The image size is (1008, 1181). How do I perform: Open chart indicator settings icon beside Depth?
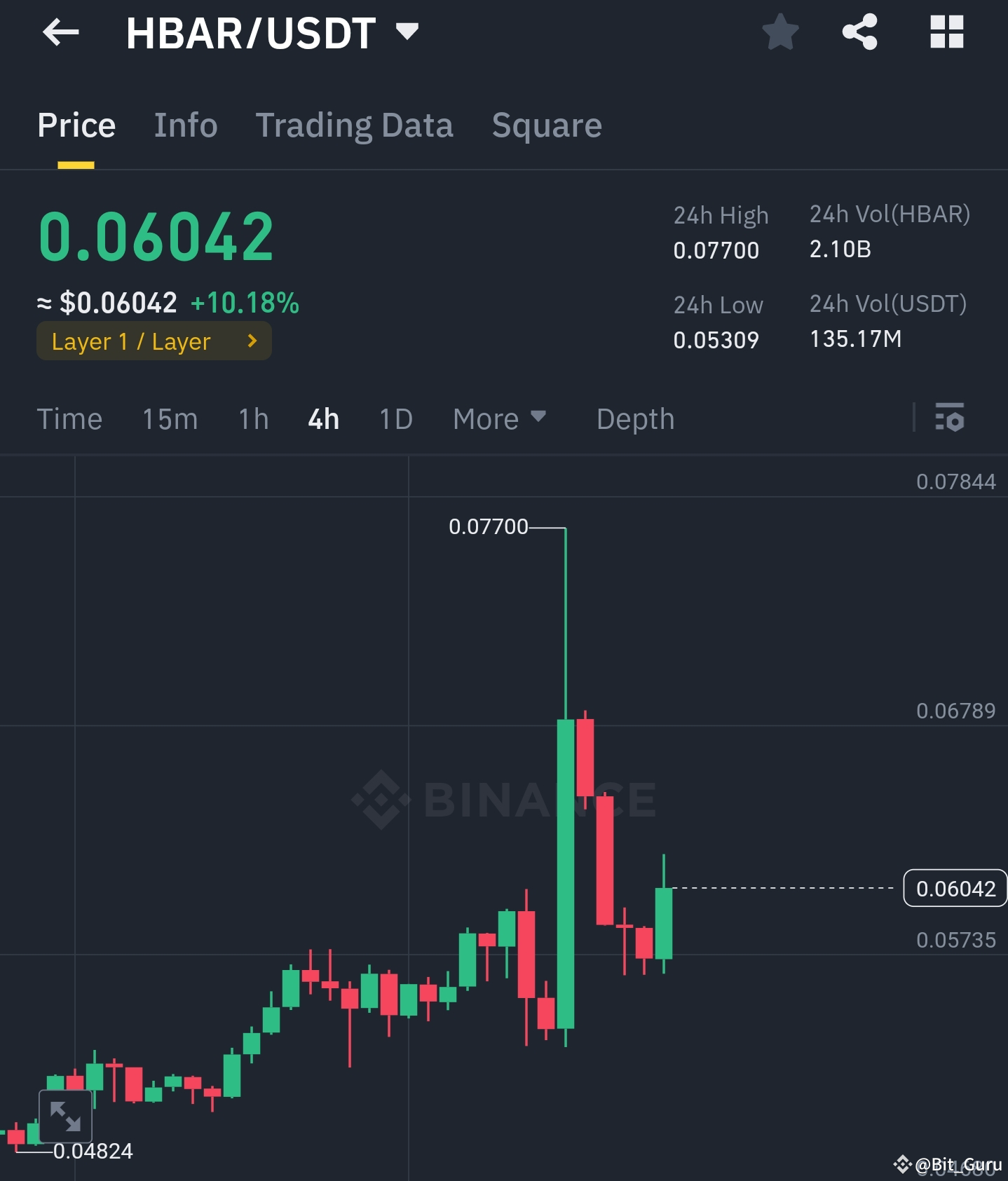(x=951, y=418)
